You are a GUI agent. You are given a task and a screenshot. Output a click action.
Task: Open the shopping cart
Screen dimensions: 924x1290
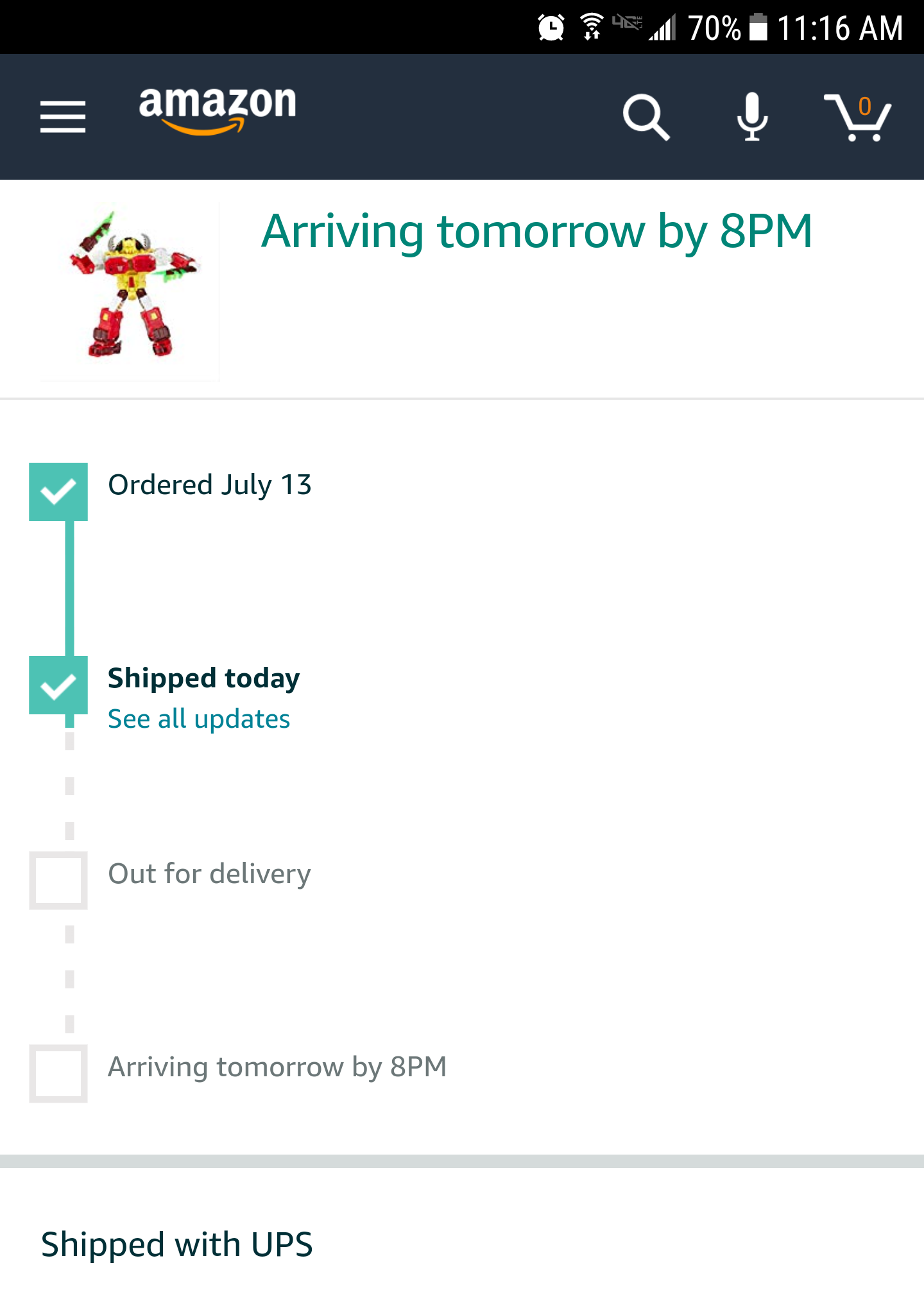(858, 117)
